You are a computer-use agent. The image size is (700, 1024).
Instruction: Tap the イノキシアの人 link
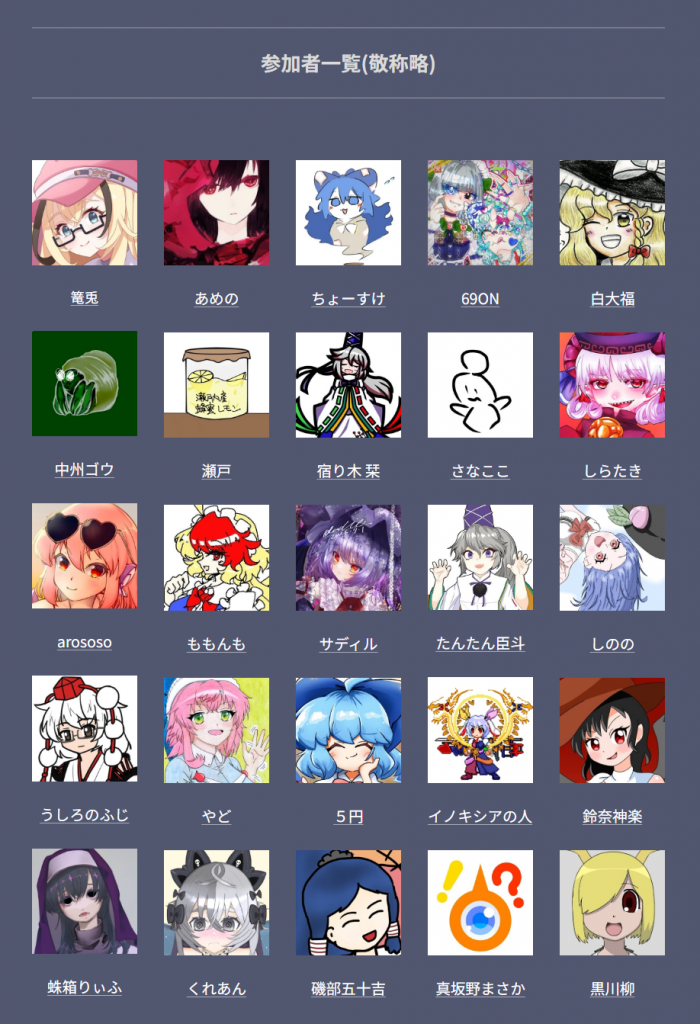coord(480,816)
